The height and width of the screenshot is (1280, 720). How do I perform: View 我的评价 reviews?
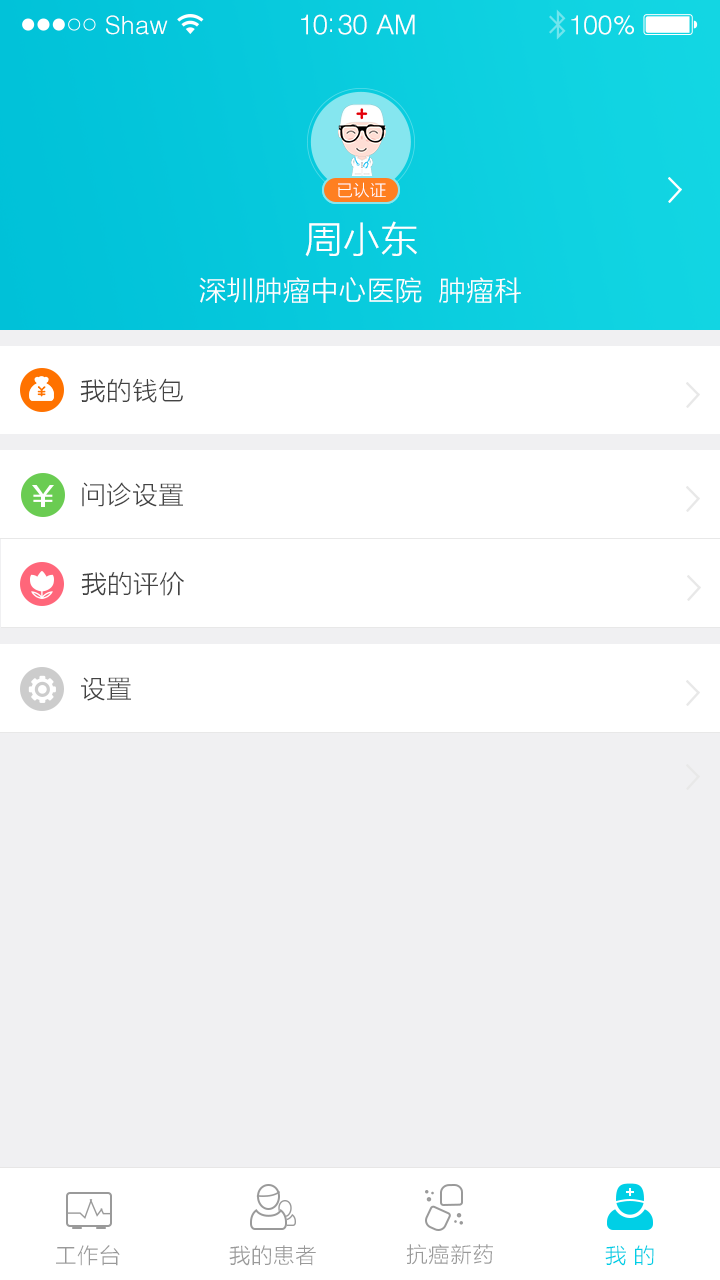[360, 584]
